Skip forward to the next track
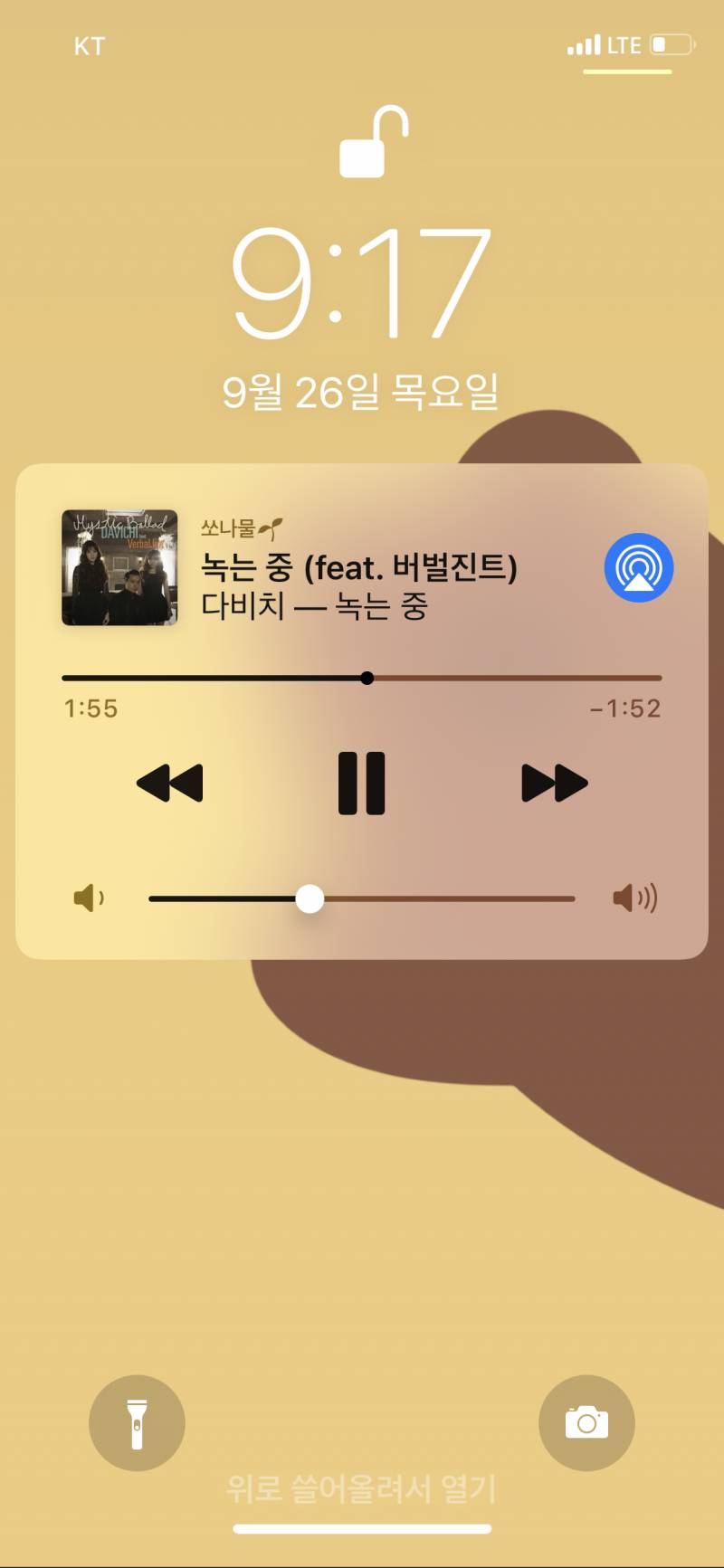 554,784
